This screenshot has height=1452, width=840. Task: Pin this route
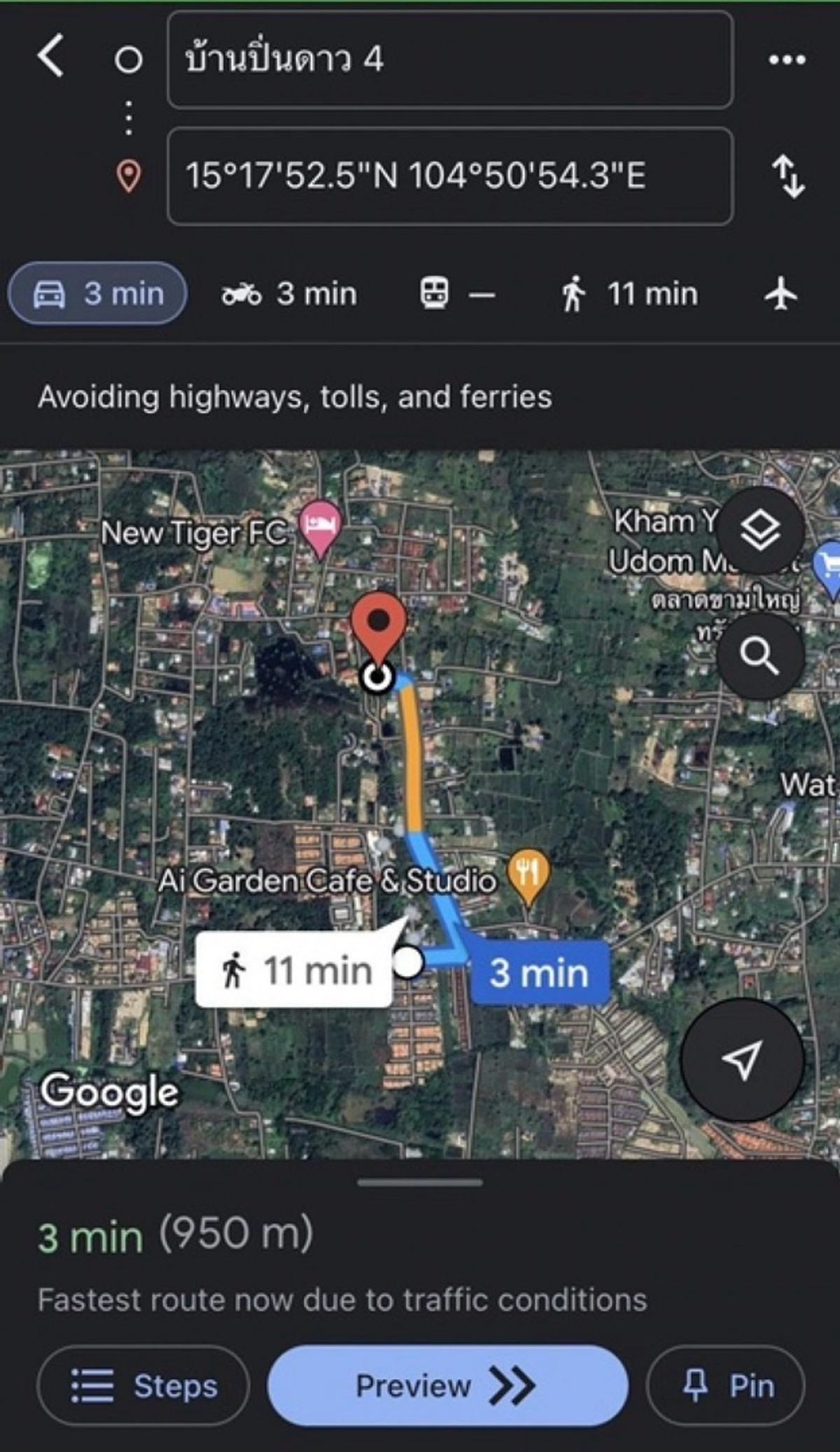tap(725, 1385)
